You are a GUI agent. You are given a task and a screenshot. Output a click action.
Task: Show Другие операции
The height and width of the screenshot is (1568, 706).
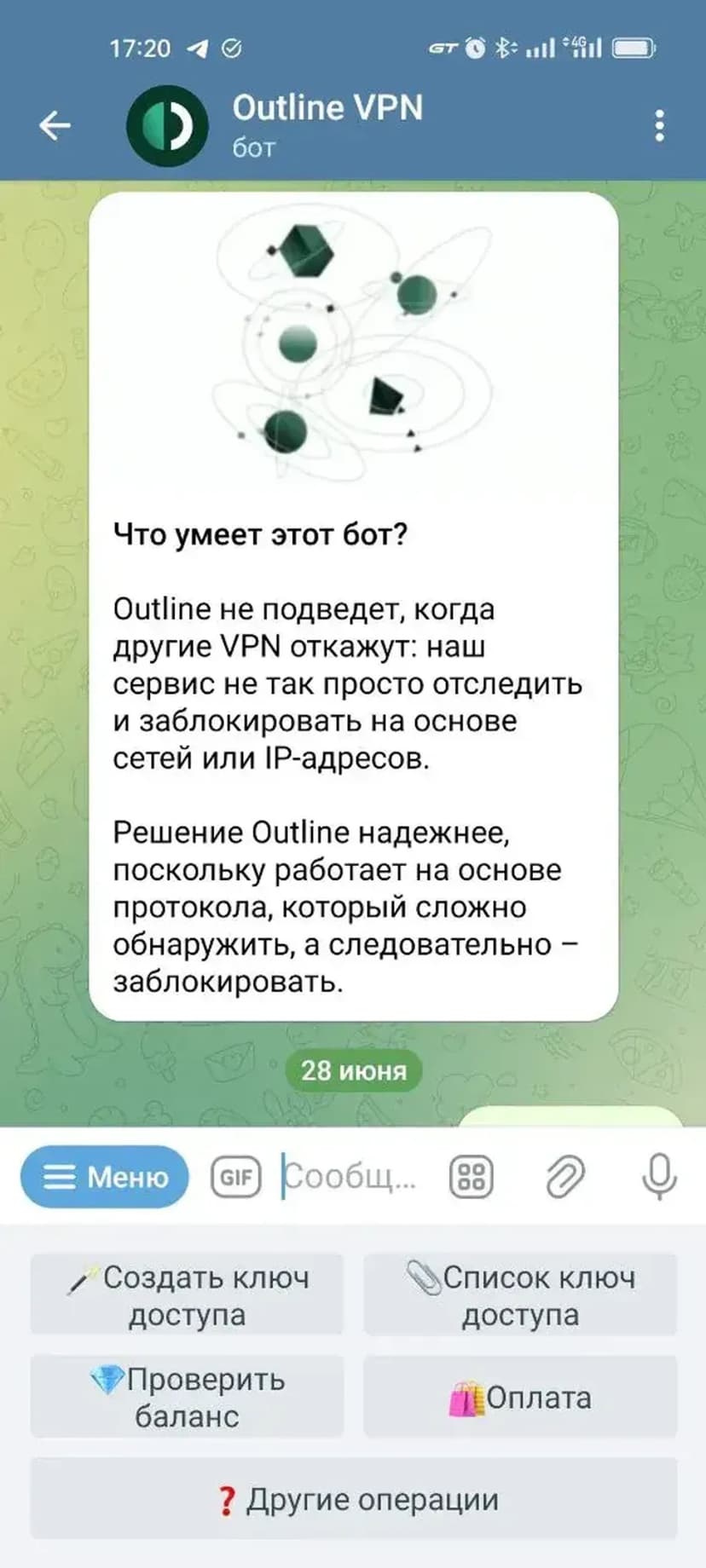(353, 1499)
